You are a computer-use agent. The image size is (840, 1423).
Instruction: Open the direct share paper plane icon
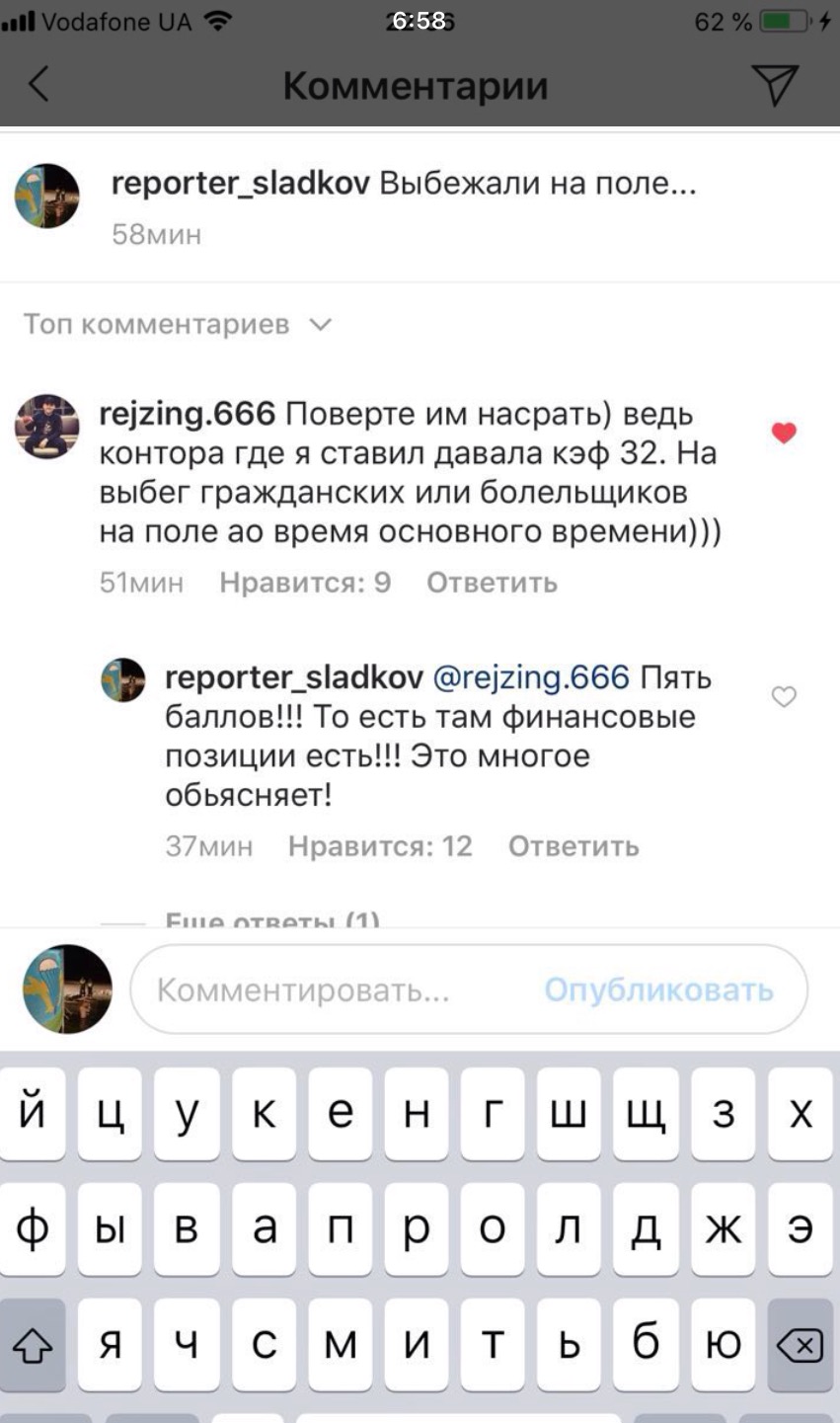[774, 85]
